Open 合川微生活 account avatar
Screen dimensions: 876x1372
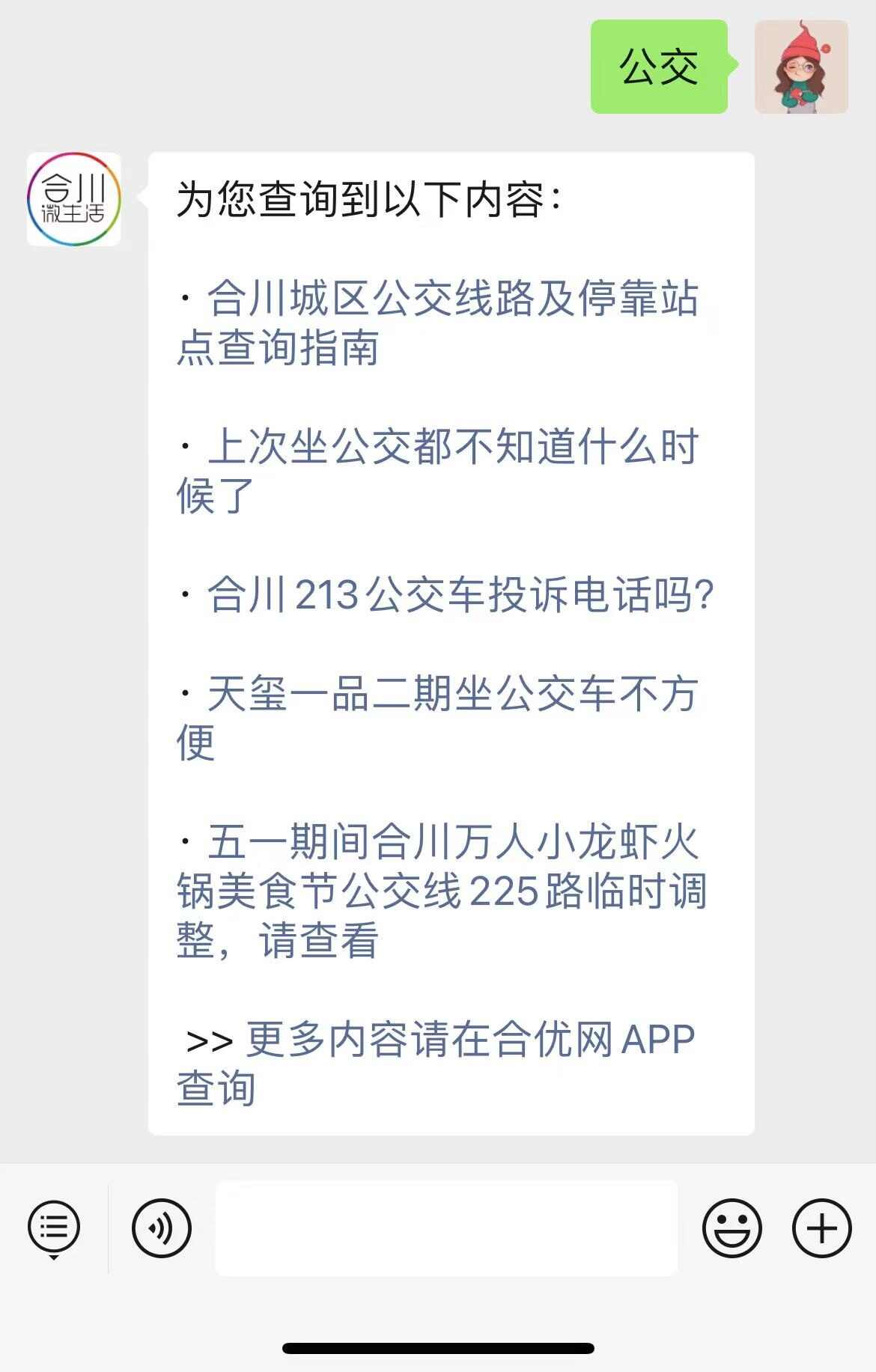click(73, 199)
